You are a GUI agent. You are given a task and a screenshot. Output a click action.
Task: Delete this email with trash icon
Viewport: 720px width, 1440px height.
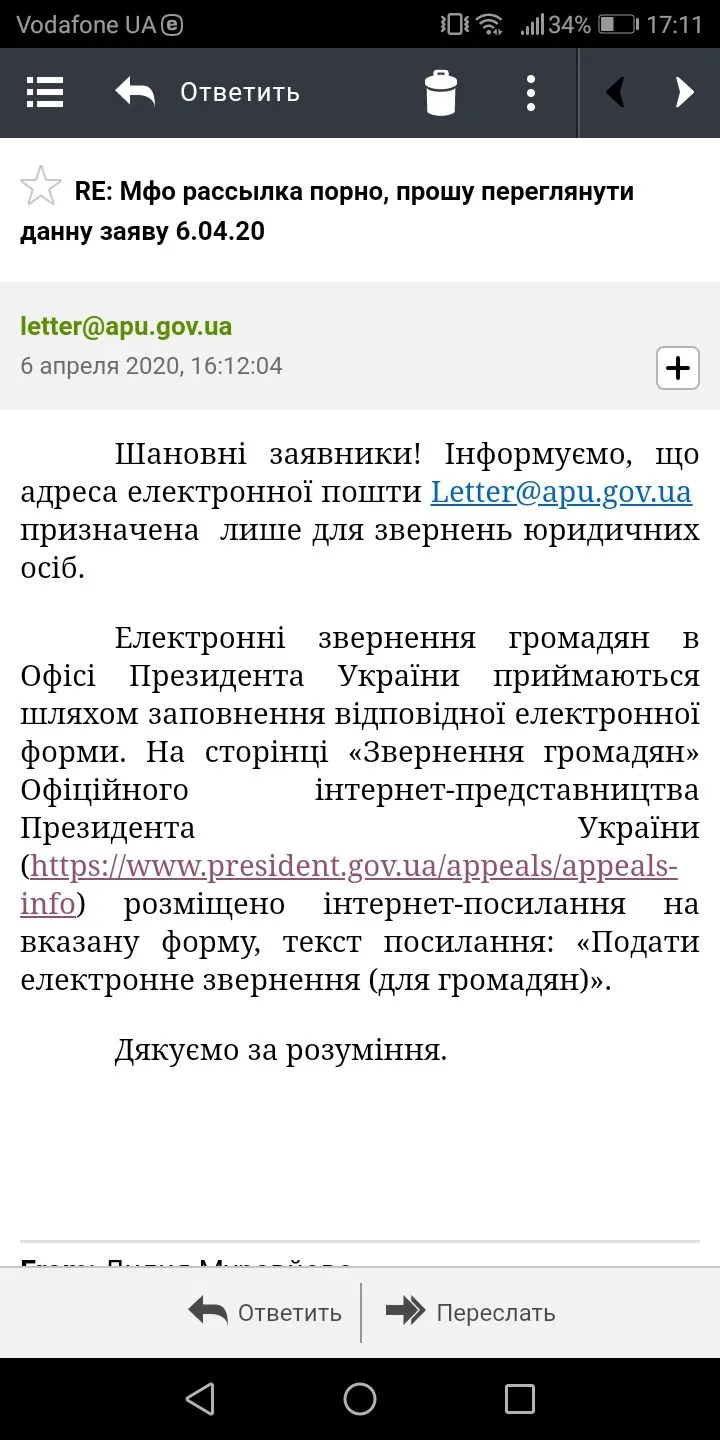(x=441, y=93)
